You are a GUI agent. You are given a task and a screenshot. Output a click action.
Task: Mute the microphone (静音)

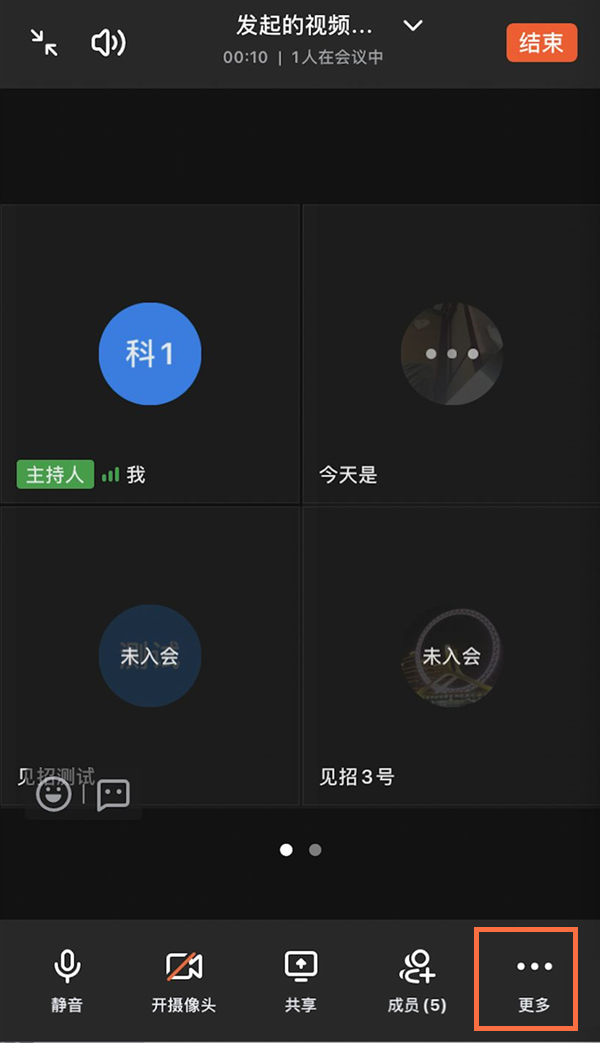pos(67,978)
